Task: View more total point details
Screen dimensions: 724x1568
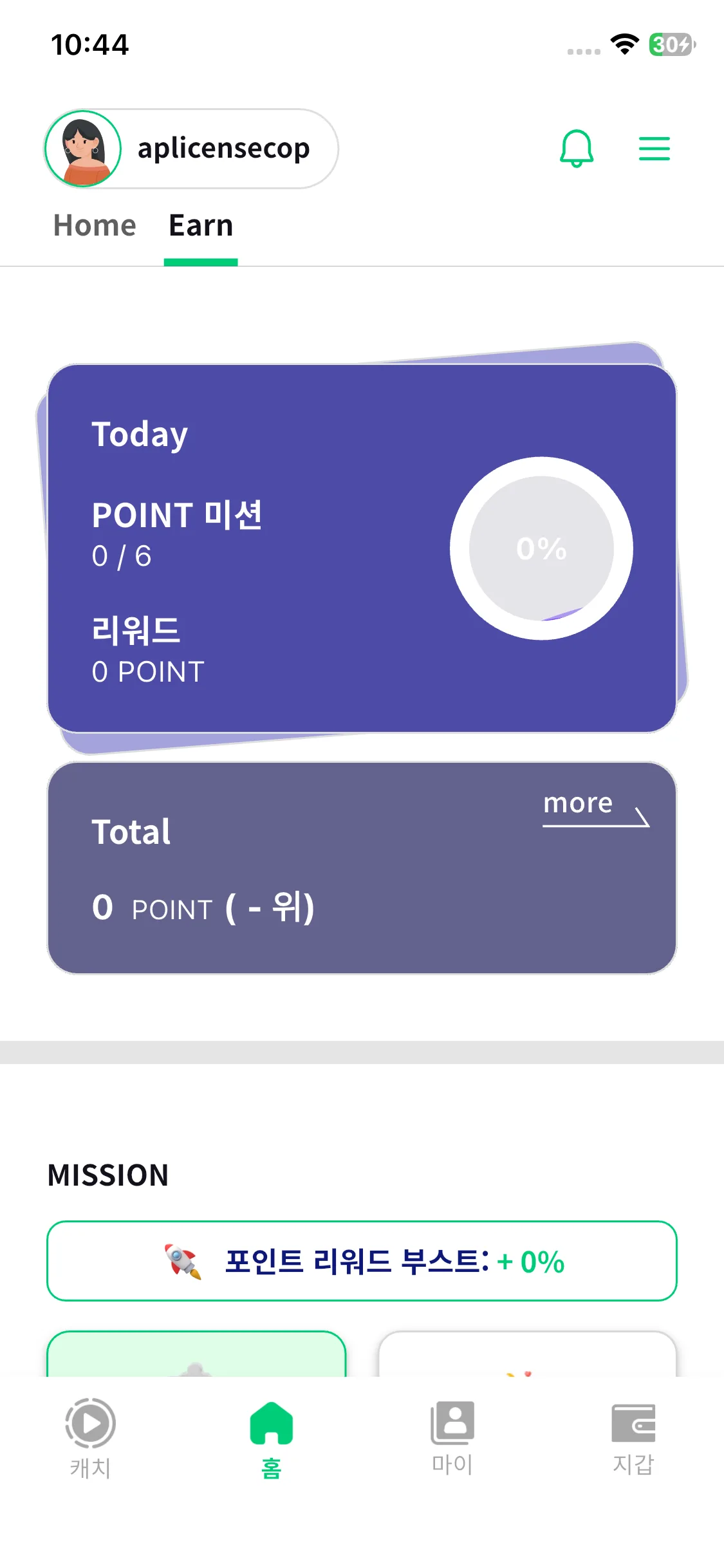Action: point(595,807)
